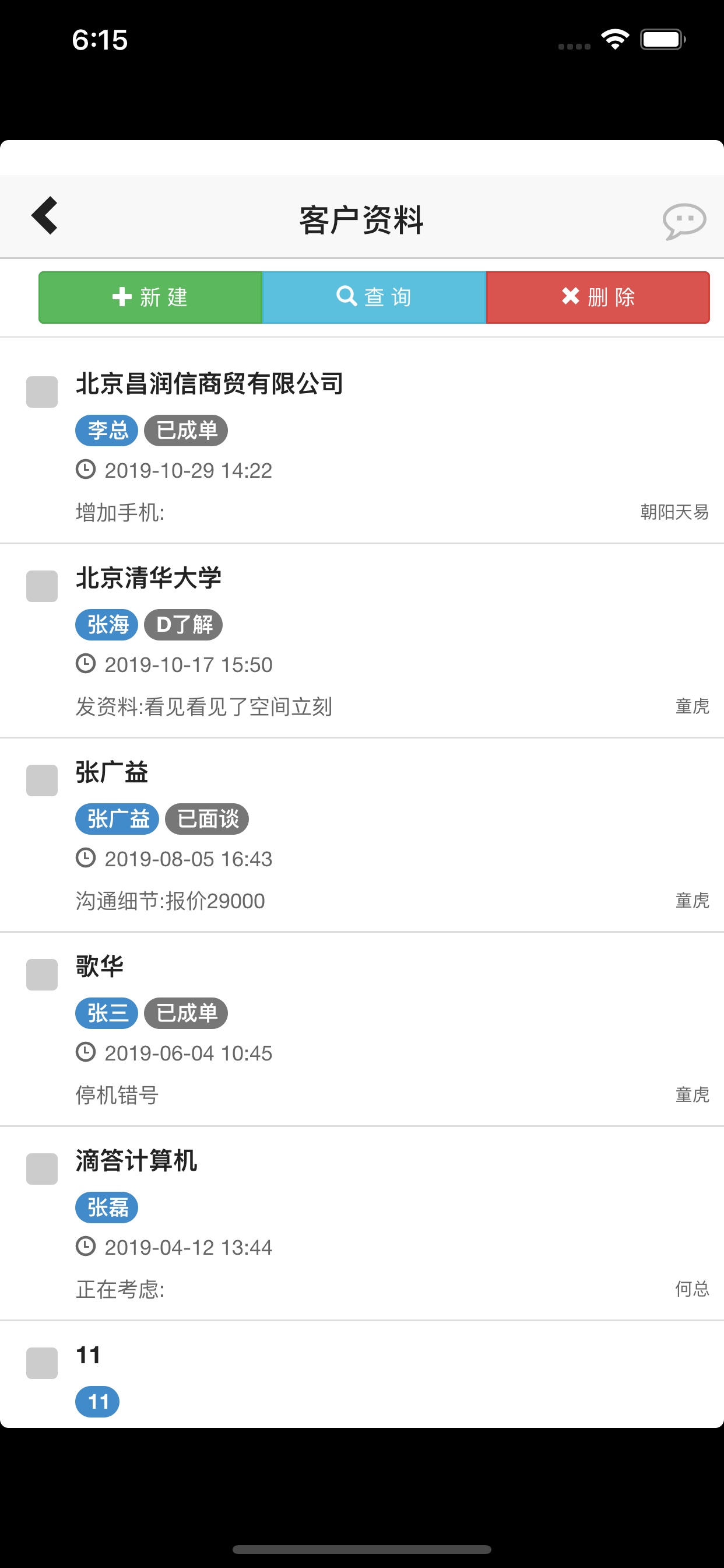Check the box beside 北京清华大学
The width and height of the screenshot is (724, 1568).
pyautogui.click(x=42, y=586)
